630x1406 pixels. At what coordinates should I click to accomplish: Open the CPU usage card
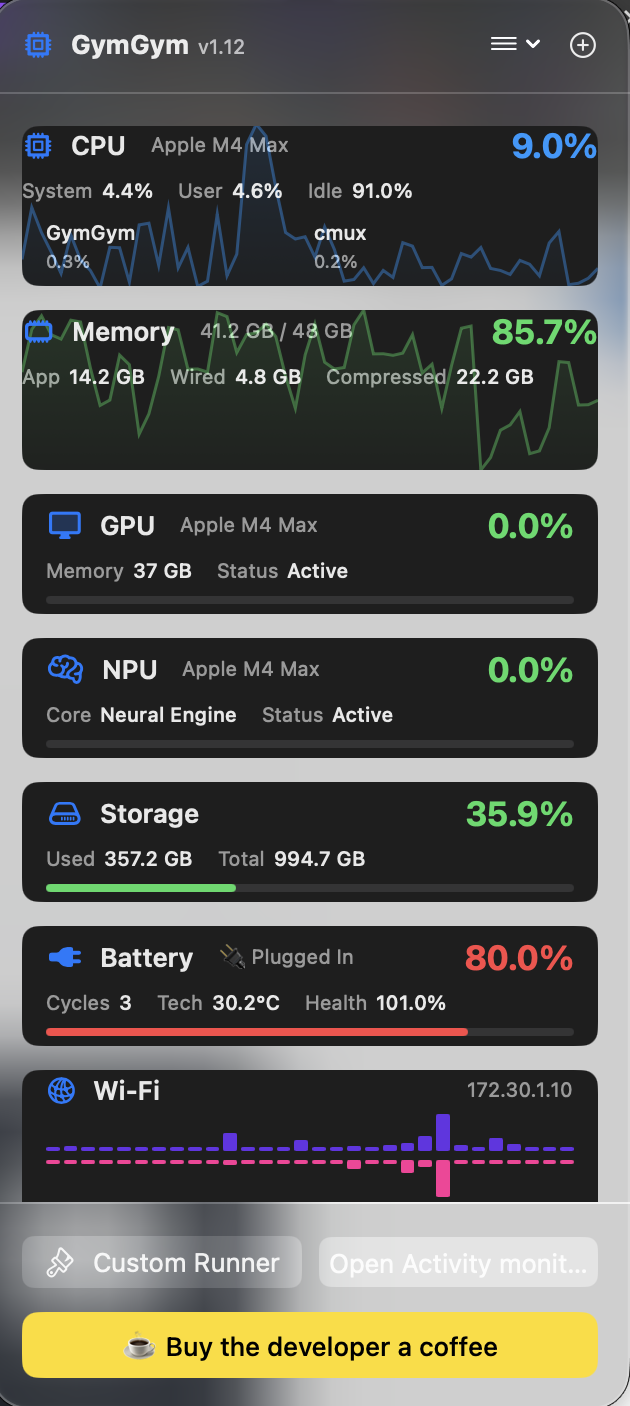[310, 206]
